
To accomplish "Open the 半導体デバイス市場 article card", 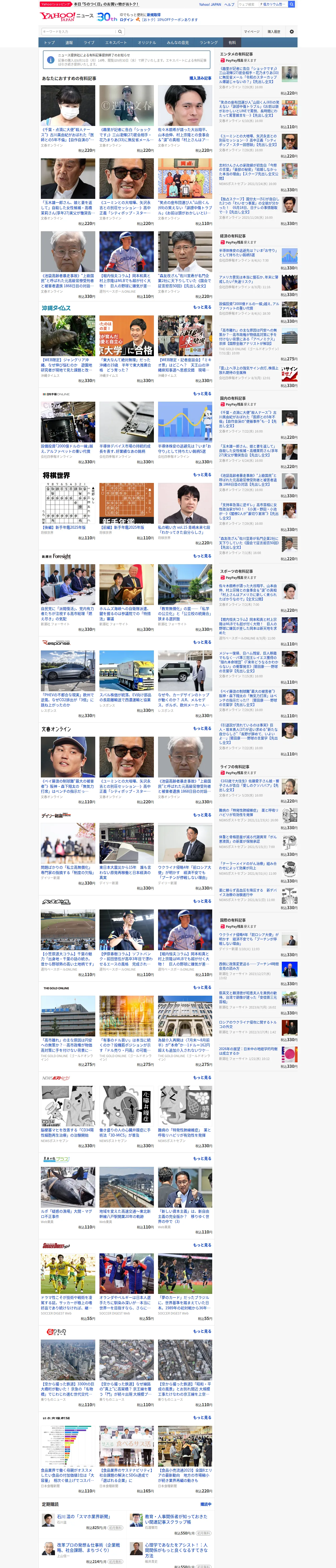I will pyautogui.click(x=126, y=433).
